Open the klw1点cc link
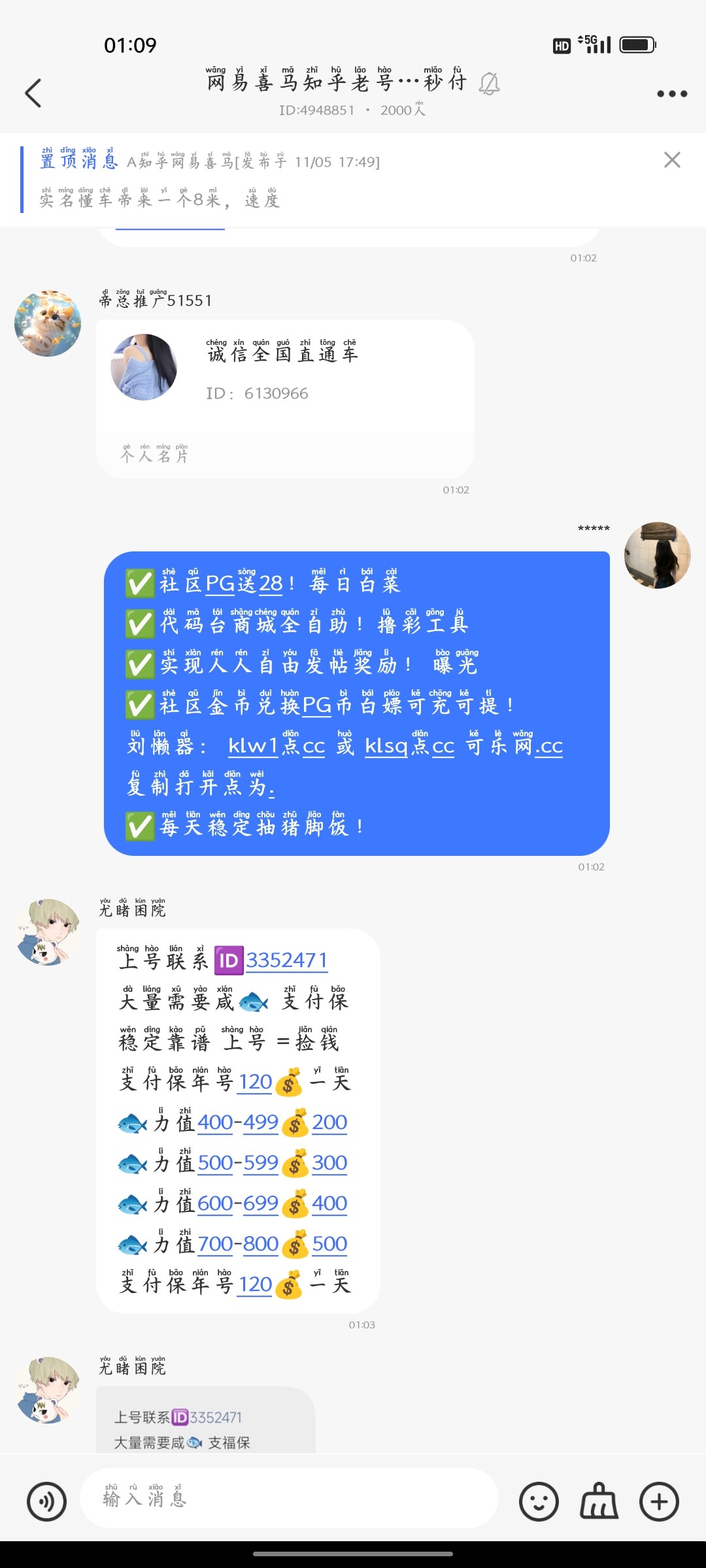 (277, 746)
